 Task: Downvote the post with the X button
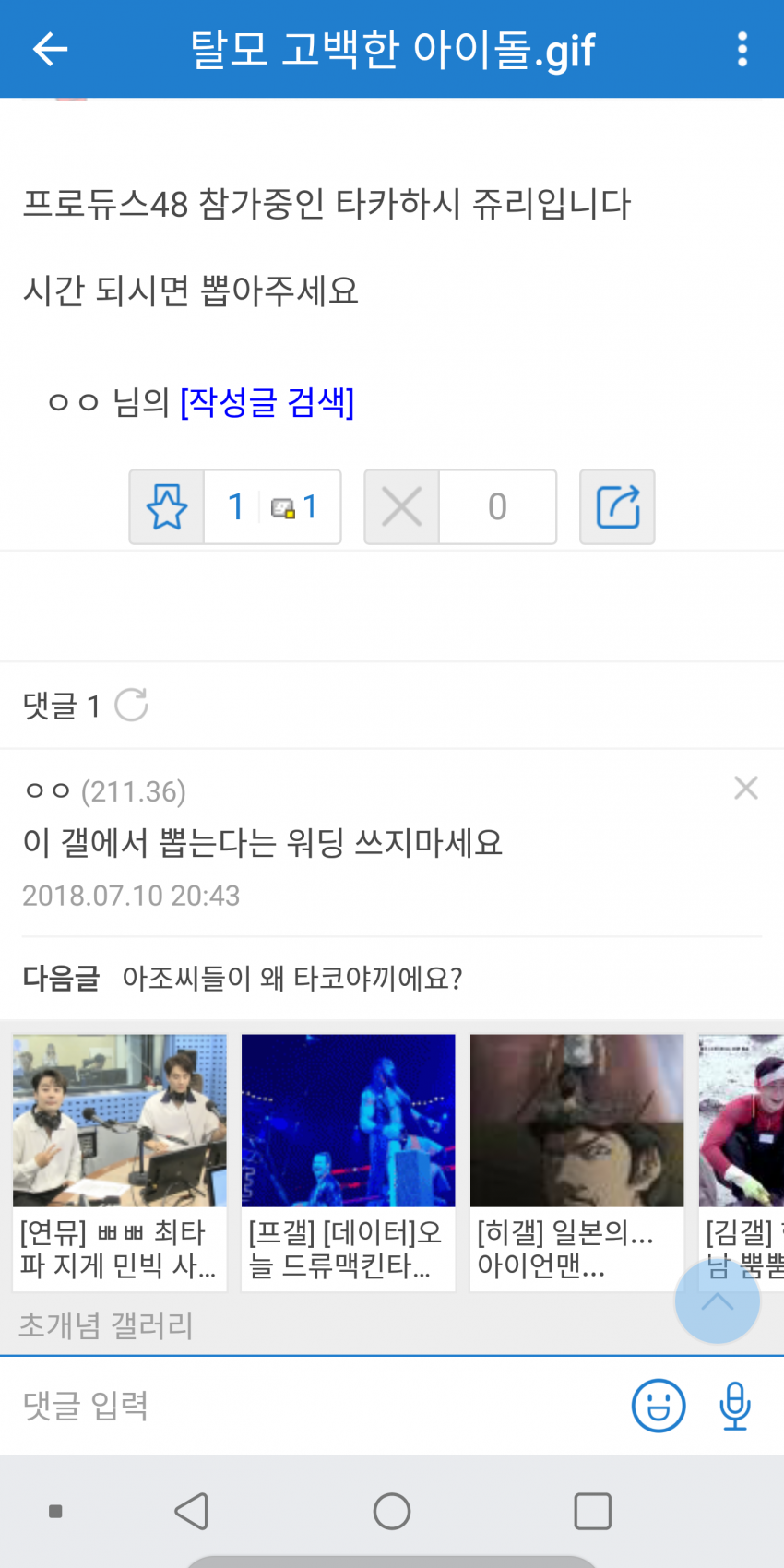(402, 506)
